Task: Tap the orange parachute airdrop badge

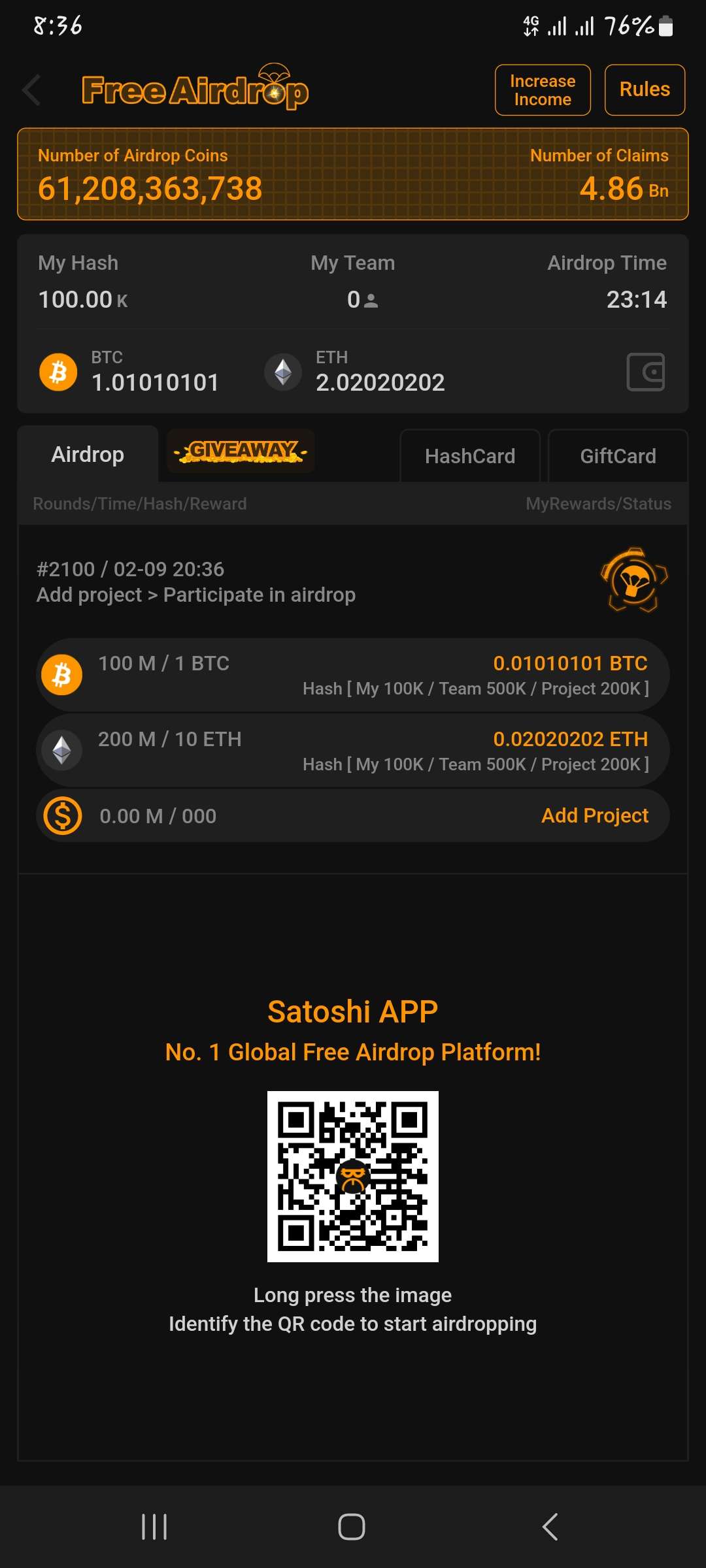Action: point(633,580)
